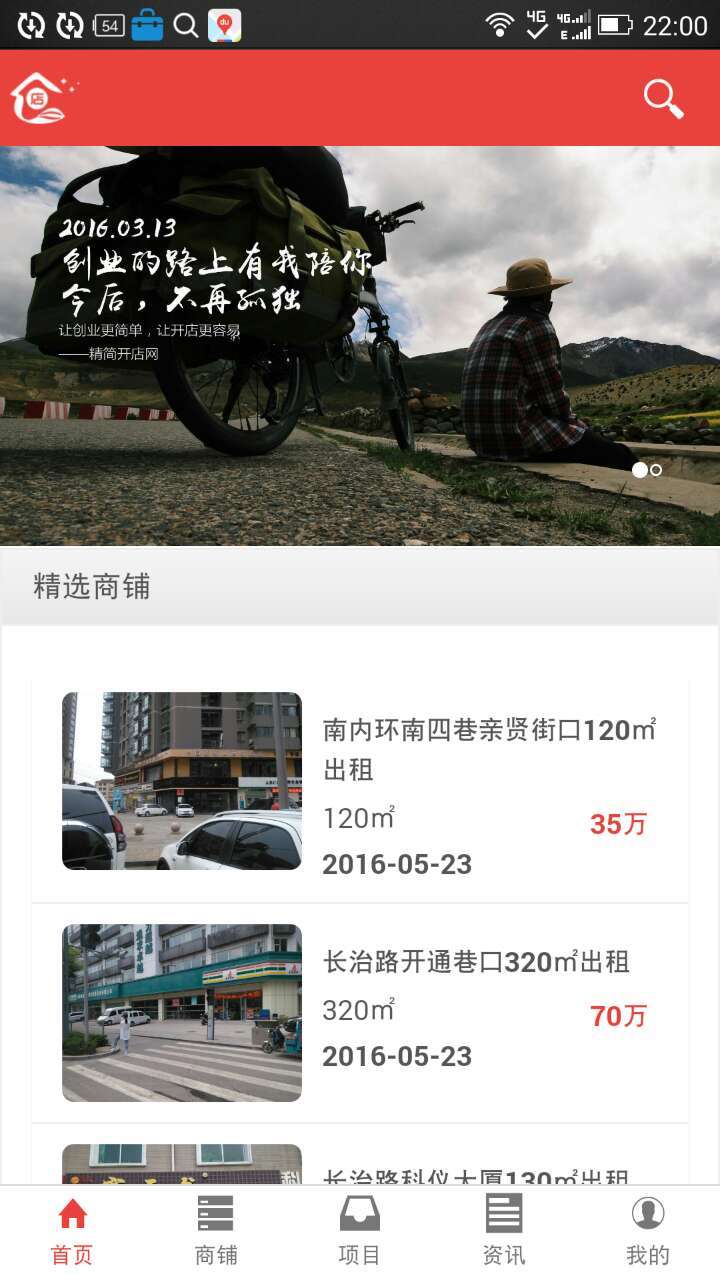Screen dimensions: 720x1280
Task: Open the 我的 profile tab
Action: pyautogui.click(x=648, y=1232)
